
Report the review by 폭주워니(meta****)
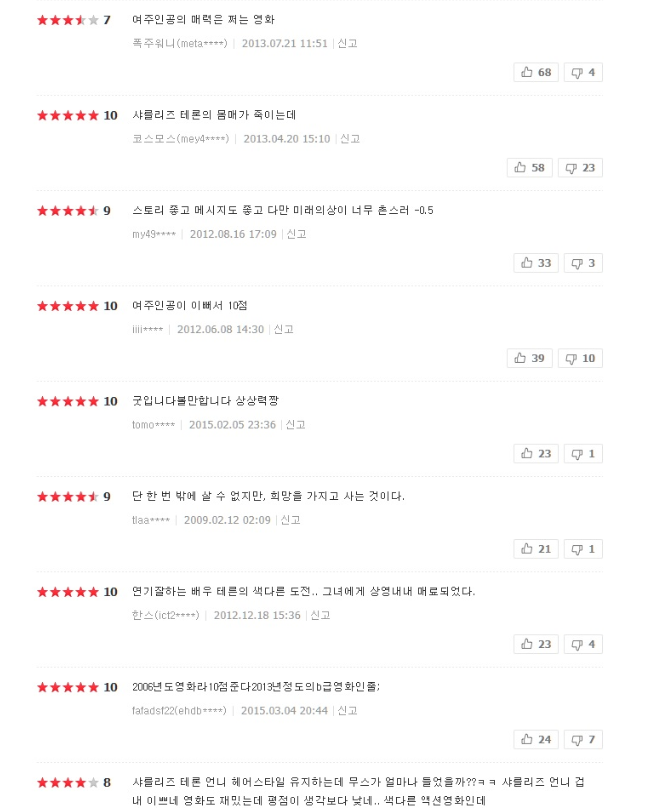[347, 44]
